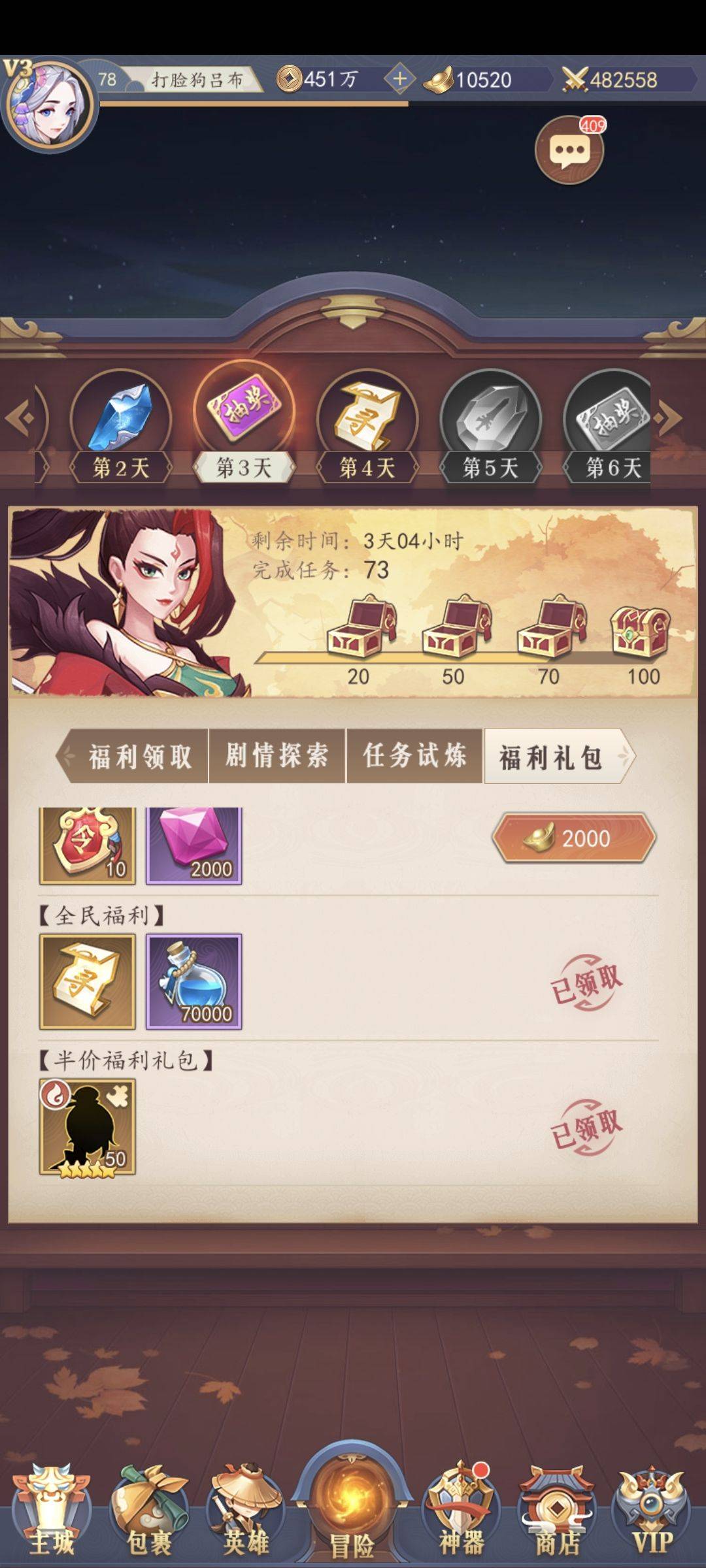Switch to the 剧情探索 tab
Screen dimensions: 706x1568
[x=277, y=756]
